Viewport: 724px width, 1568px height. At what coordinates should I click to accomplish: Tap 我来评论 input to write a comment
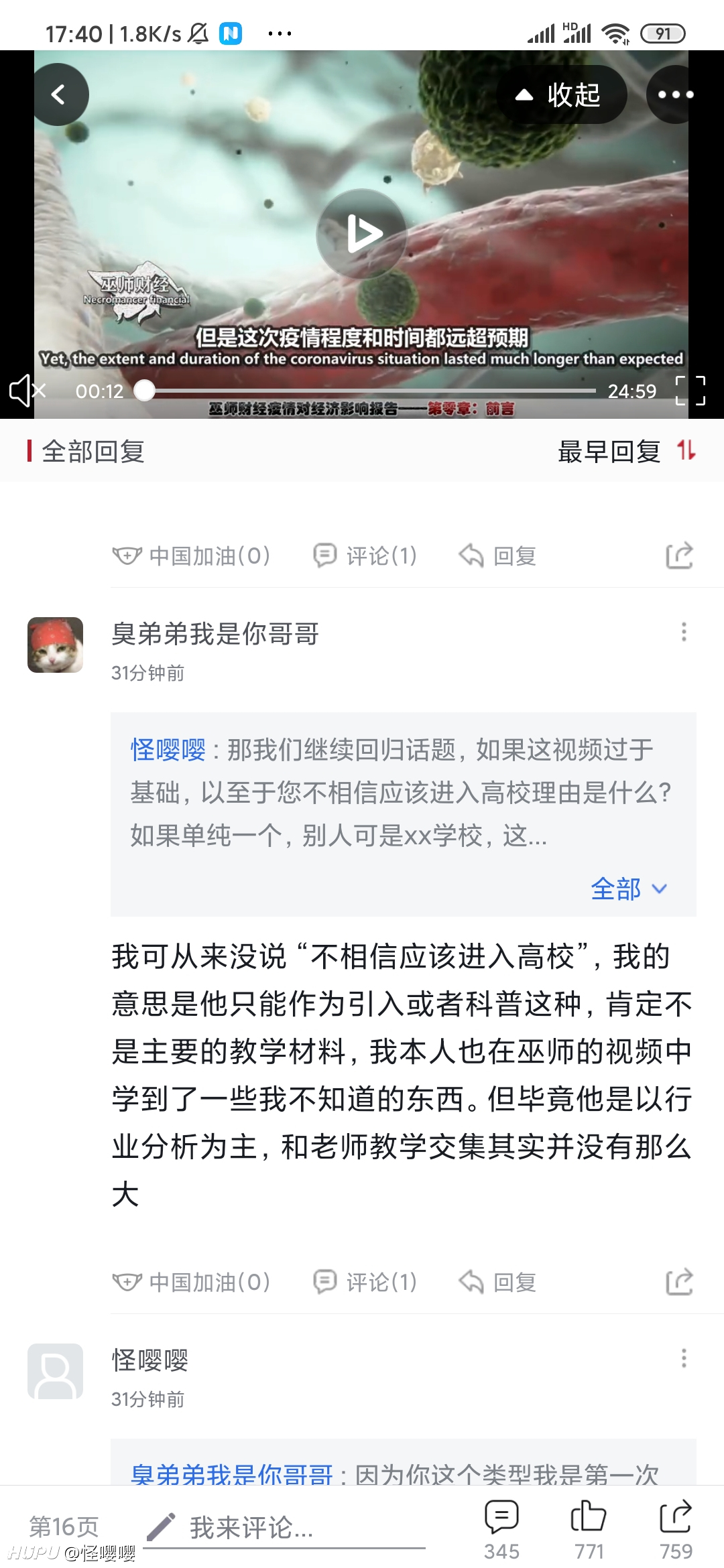[x=286, y=1528]
